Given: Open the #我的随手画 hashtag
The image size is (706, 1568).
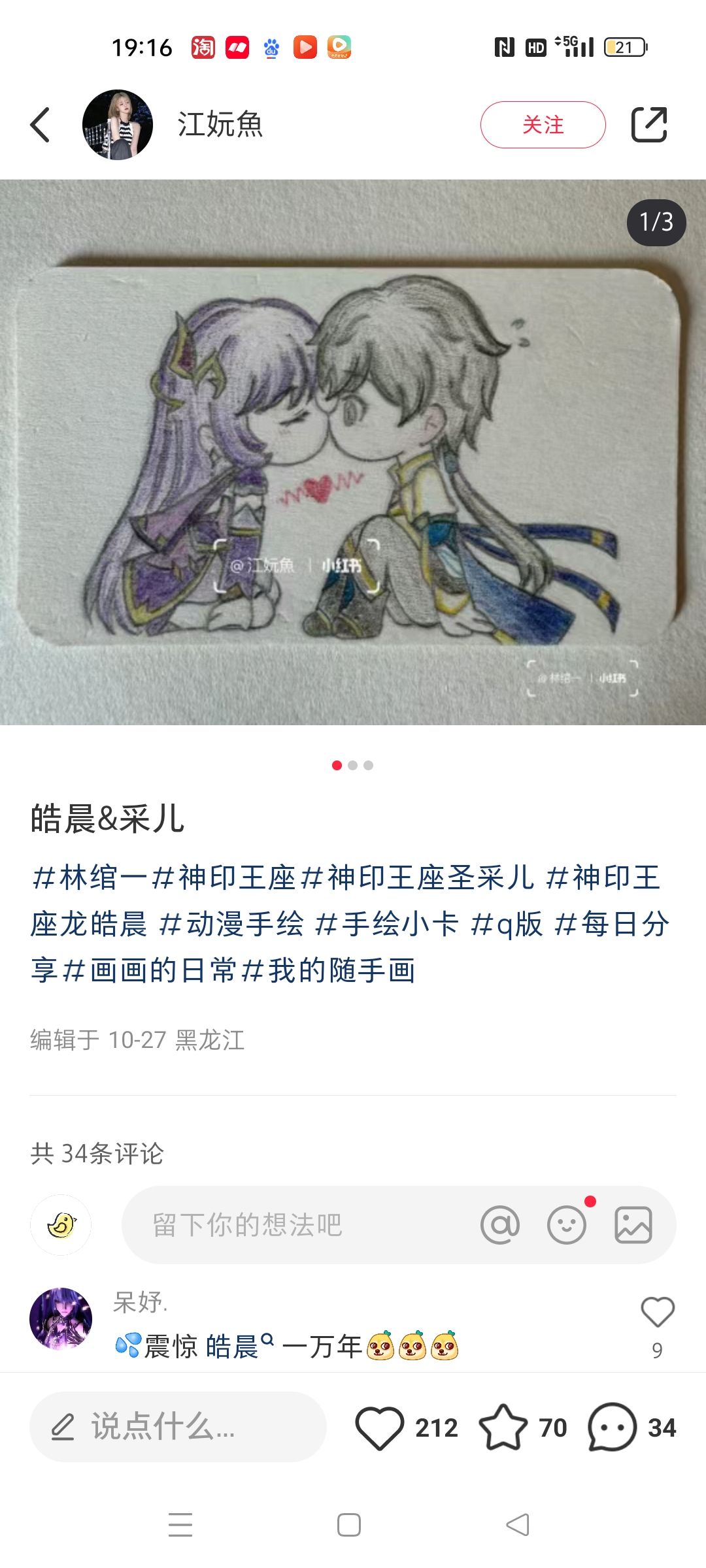Looking at the screenshot, I should [328, 971].
